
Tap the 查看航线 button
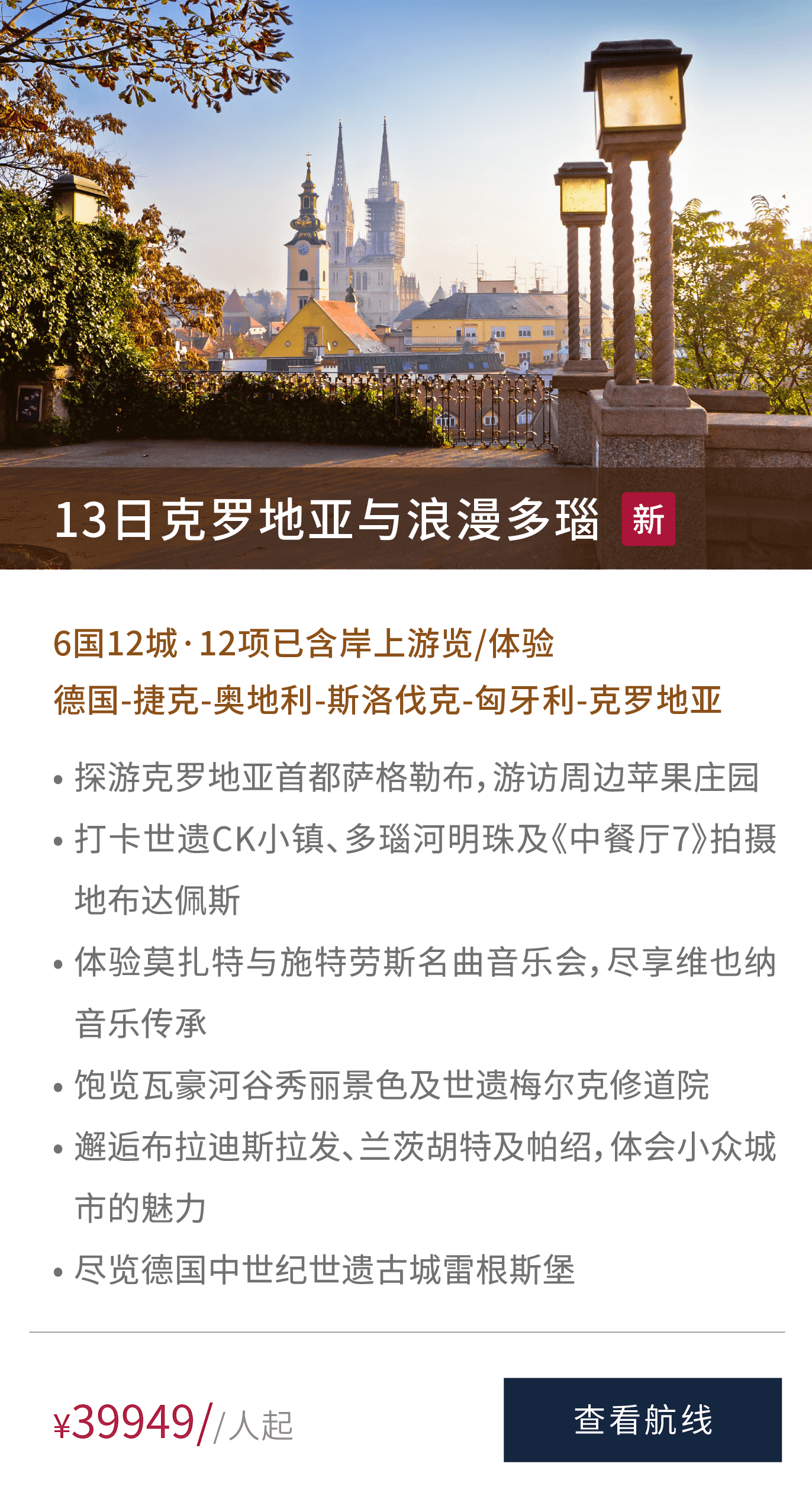point(642,1419)
